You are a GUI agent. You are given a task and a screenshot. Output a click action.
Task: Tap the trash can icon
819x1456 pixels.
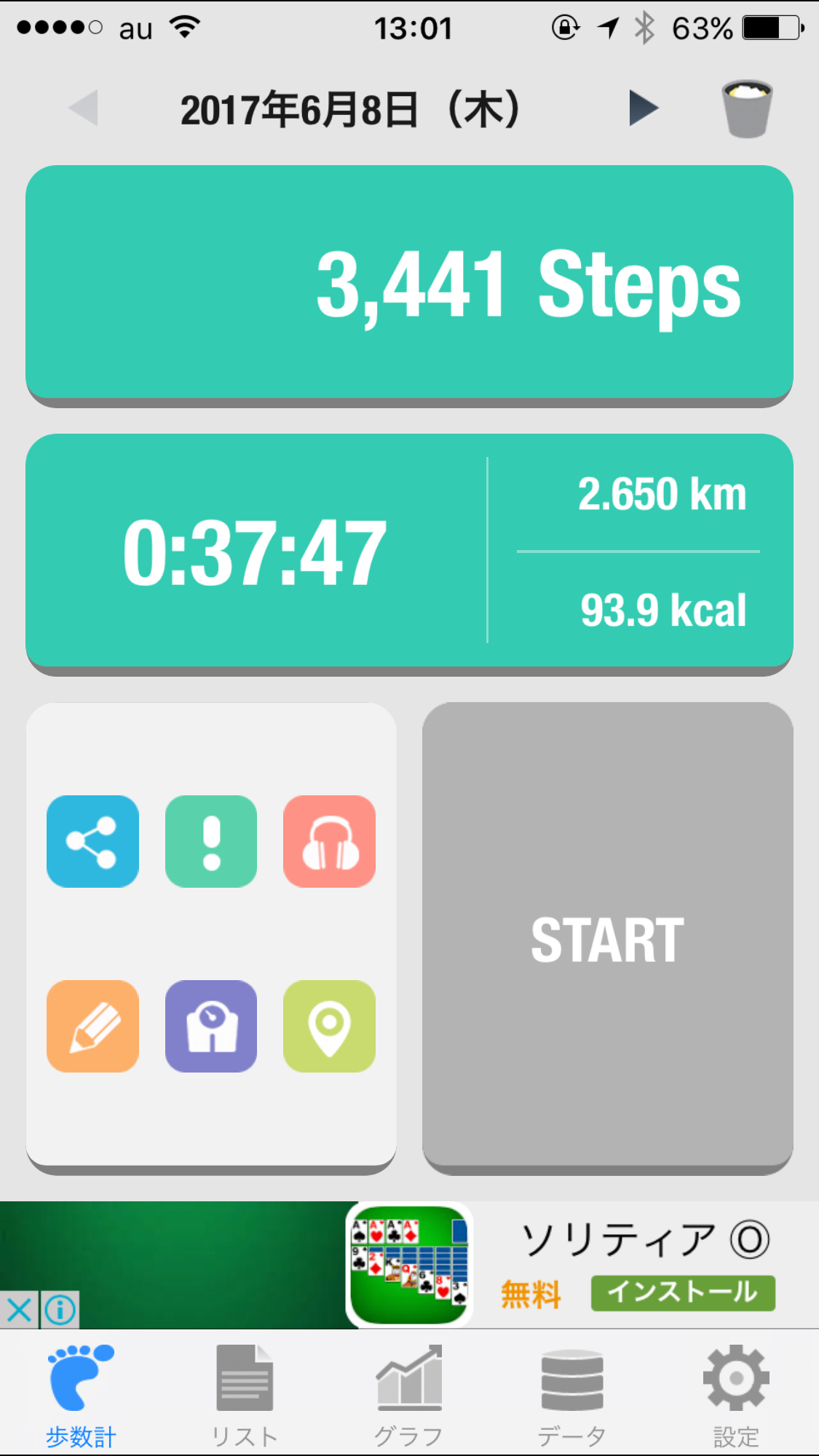pyautogui.click(x=746, y=109)
